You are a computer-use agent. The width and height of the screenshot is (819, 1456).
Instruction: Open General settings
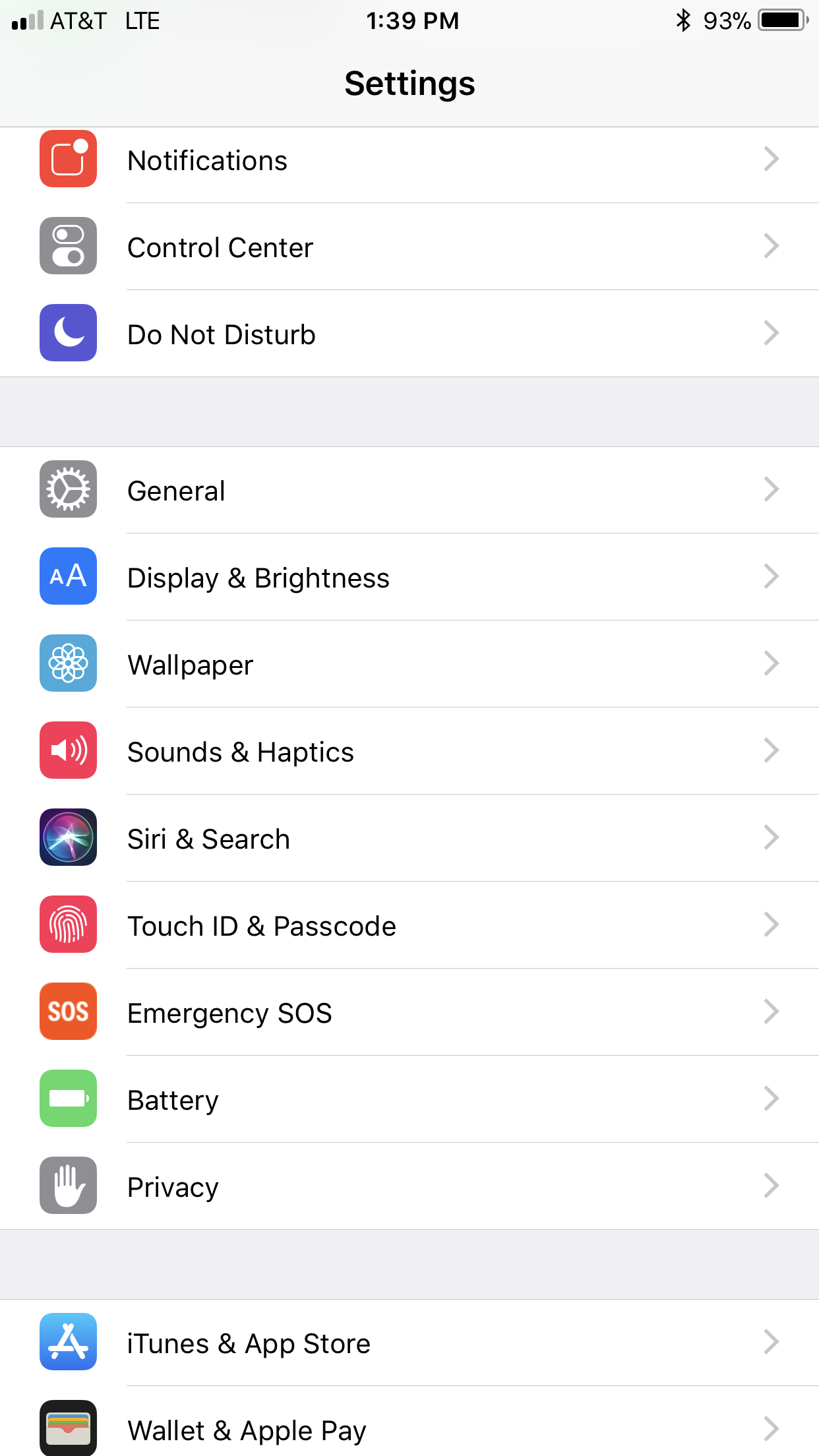click(x=409, y=490)
